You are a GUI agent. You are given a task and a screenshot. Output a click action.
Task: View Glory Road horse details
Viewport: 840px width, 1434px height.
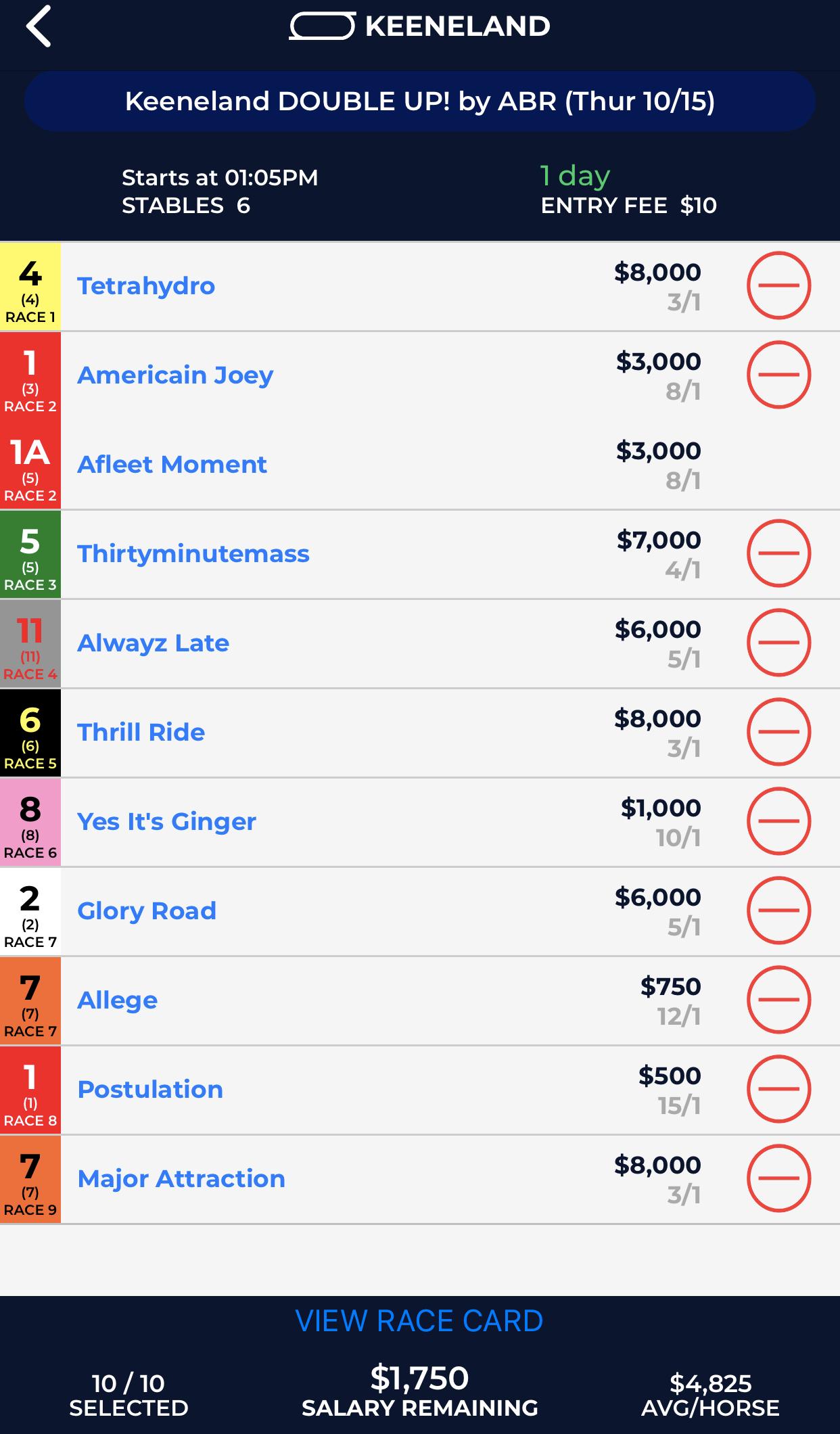(147, 910)
